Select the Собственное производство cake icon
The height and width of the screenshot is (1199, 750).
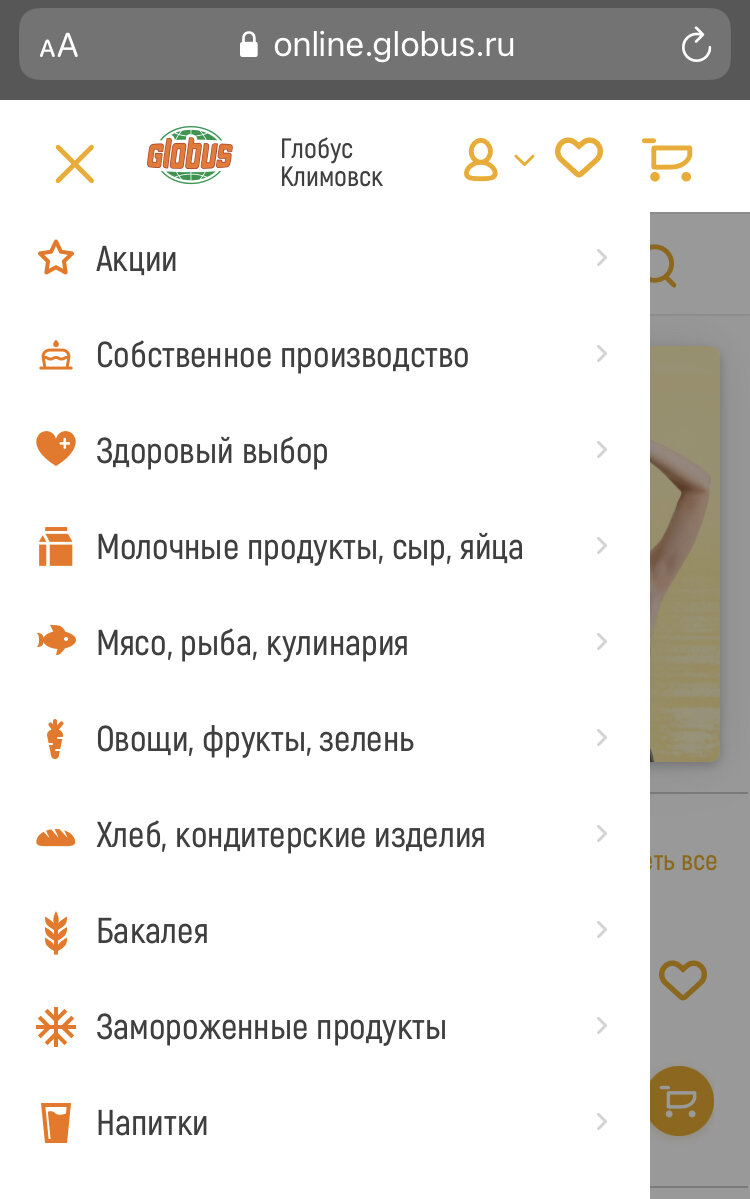click(x=57, y=354)
